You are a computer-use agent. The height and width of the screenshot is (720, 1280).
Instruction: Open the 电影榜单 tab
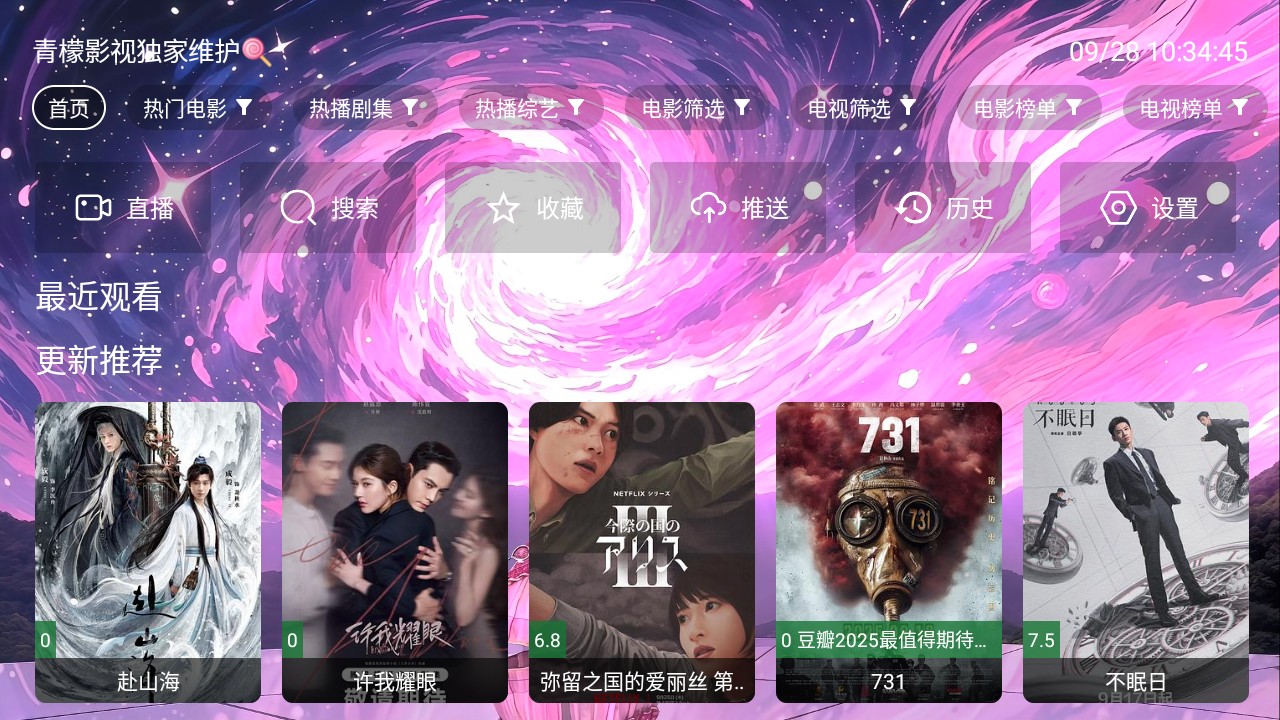(1027, 108)
